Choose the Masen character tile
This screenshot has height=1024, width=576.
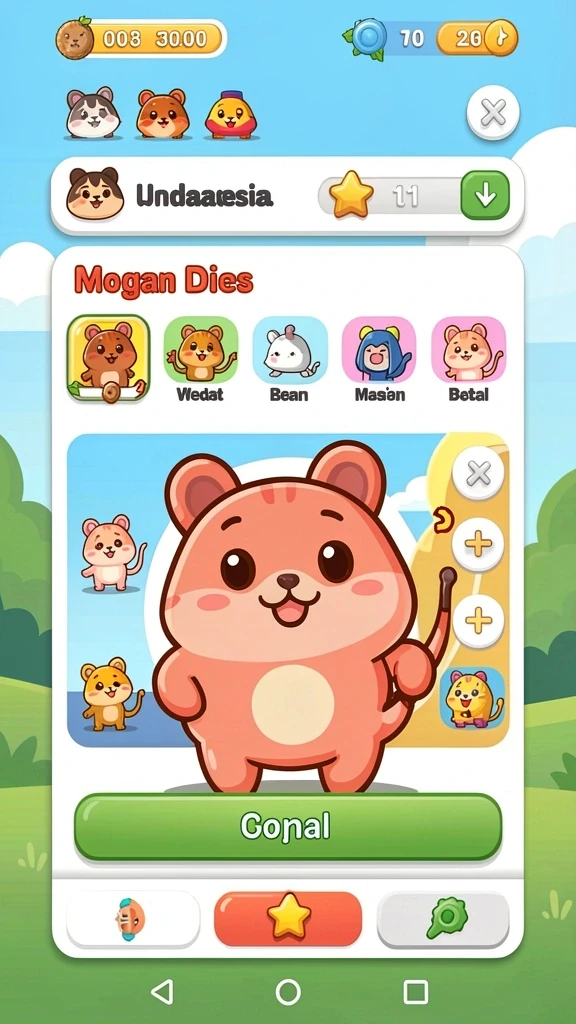click(x=379, y=359)
